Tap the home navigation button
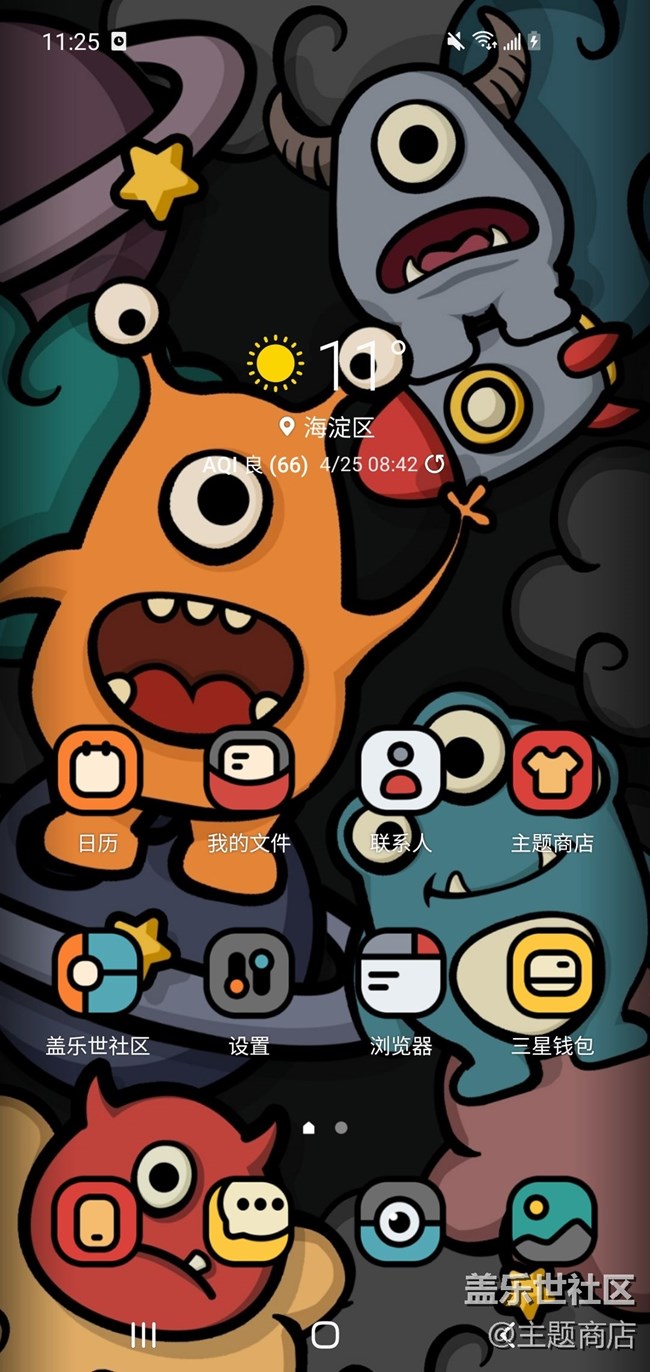This screenshot has width=650, height=1372. click(x=325, y=1334)
